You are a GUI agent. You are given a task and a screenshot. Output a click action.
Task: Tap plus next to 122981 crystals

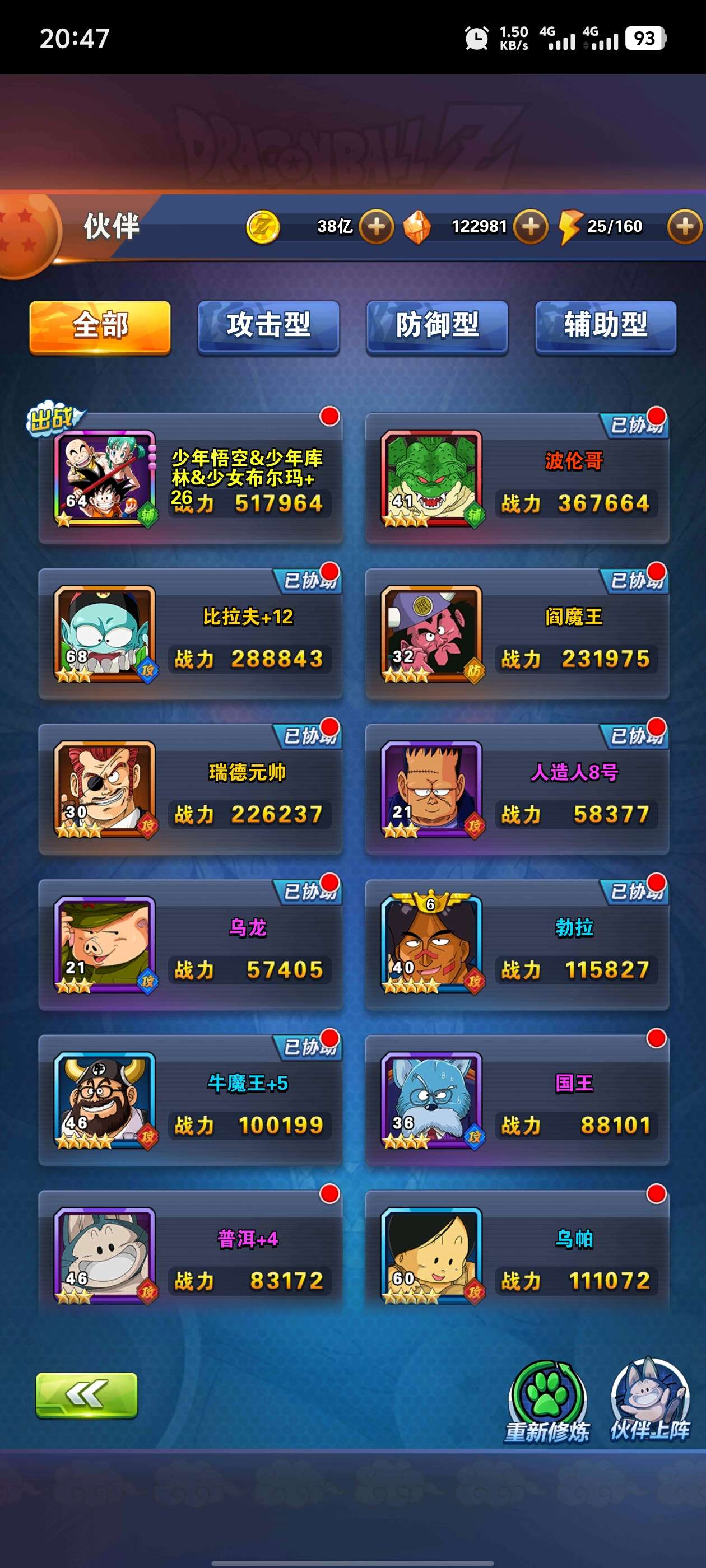click(x=531, y=226)
